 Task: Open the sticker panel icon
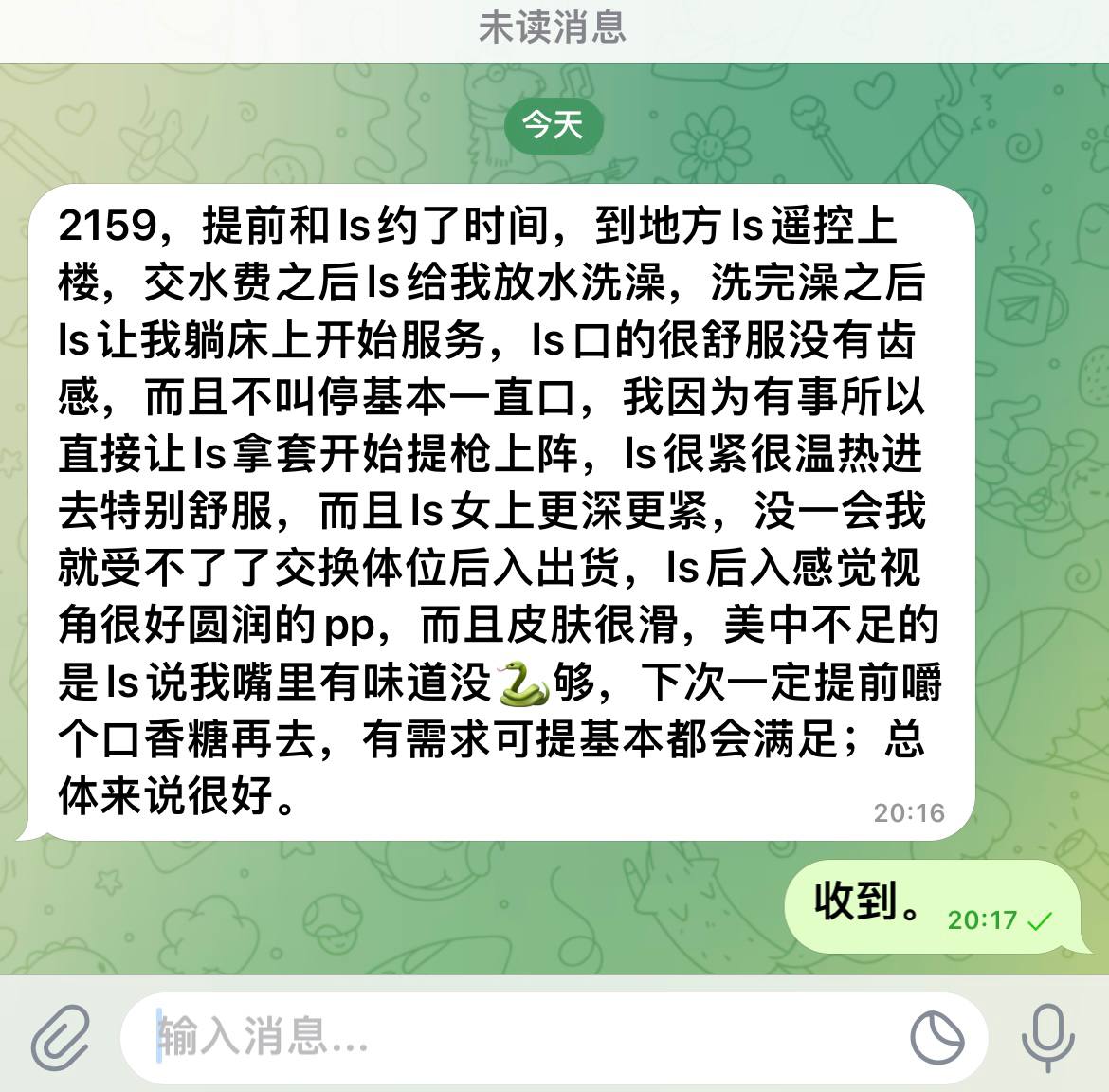pos(936,1037)
